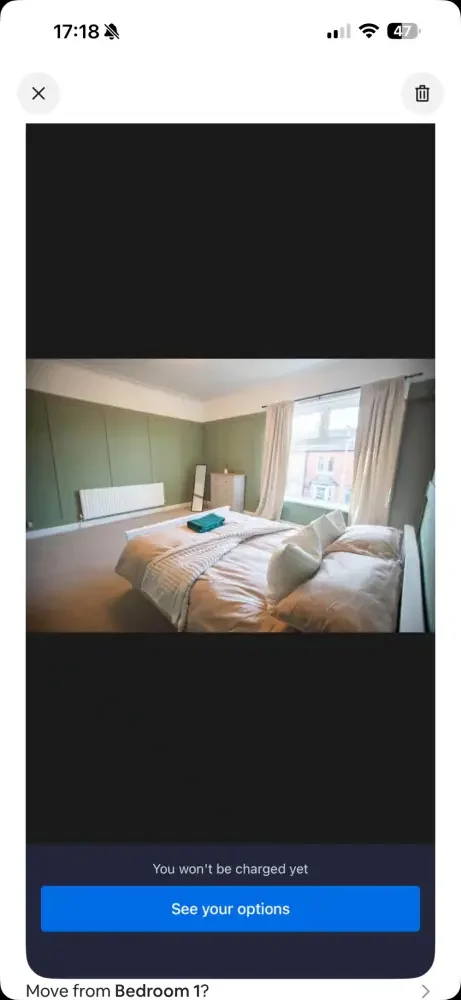The height and width of the screenshot is (1000, 461).
Task: Delete this photo with the trash icon
Action: click(x=422, y=94)
